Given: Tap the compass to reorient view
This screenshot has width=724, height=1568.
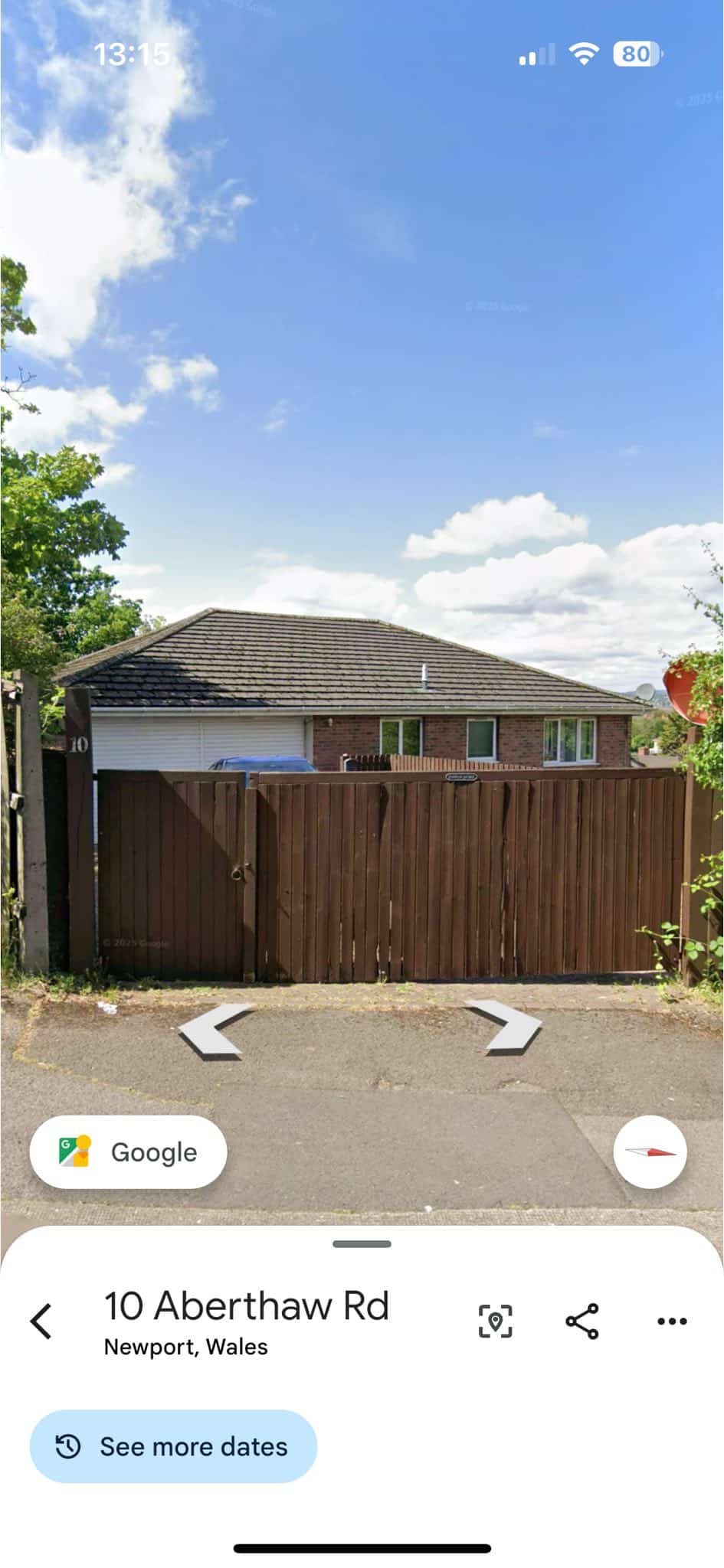Looking at the screenshot, I should 650,1151.
